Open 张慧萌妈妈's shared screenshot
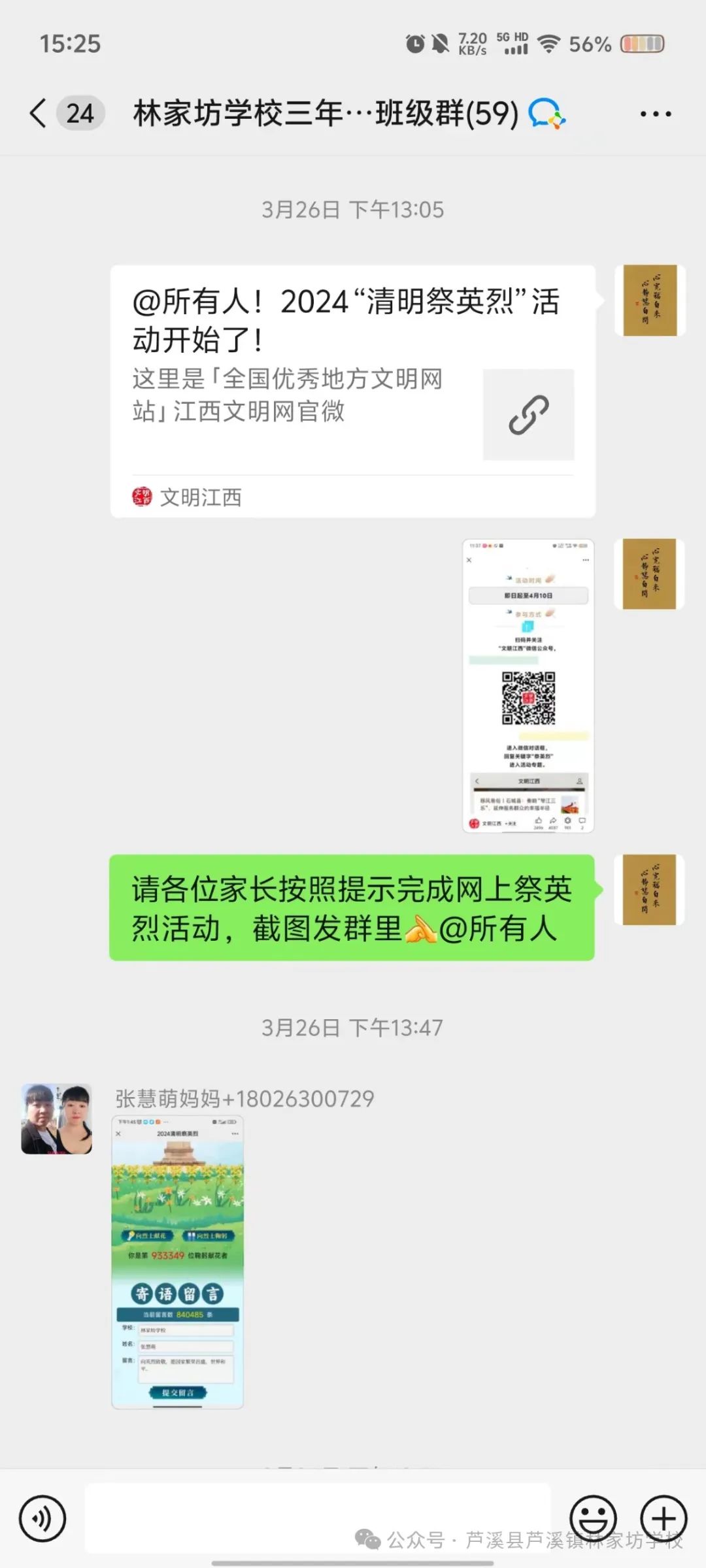This screenshot has height=1568, width=706. click(x=178, y=1262)
